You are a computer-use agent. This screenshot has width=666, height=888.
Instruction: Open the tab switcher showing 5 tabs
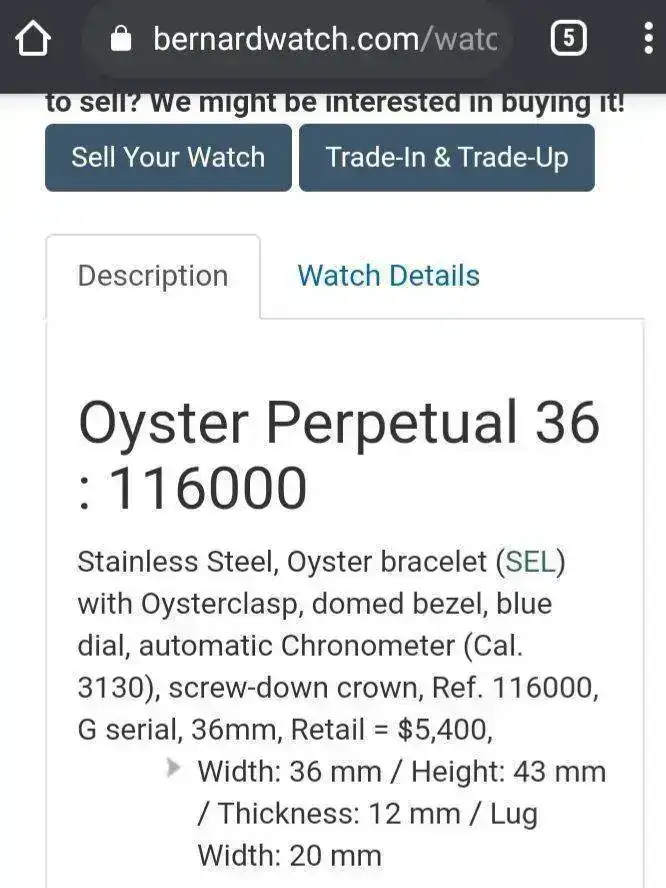click(x=568, y=40)
